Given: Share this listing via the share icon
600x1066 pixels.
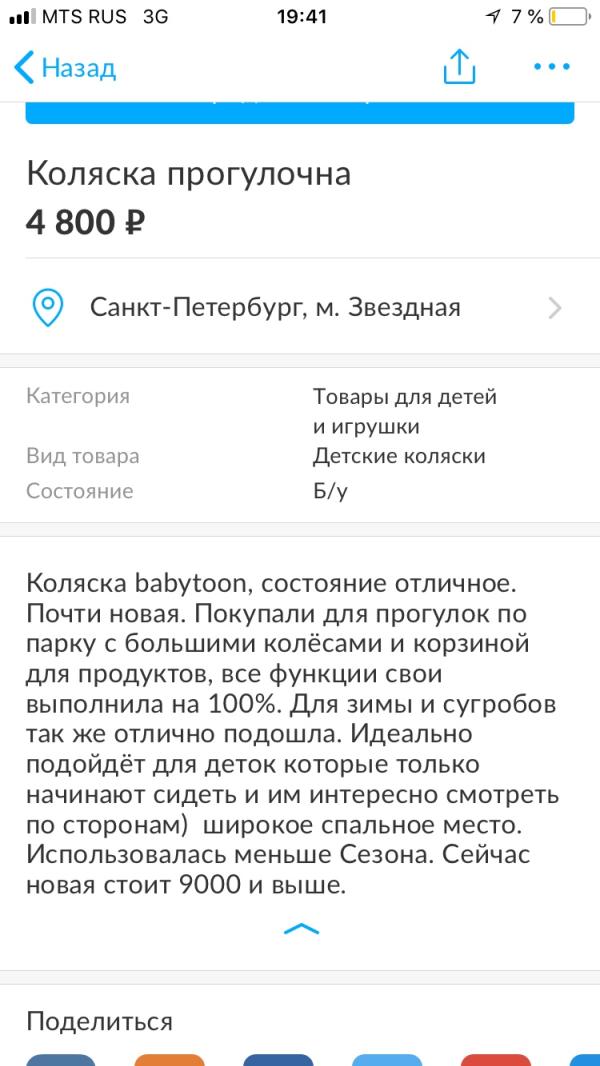Looking at the screenshot, I should [459, 67].
